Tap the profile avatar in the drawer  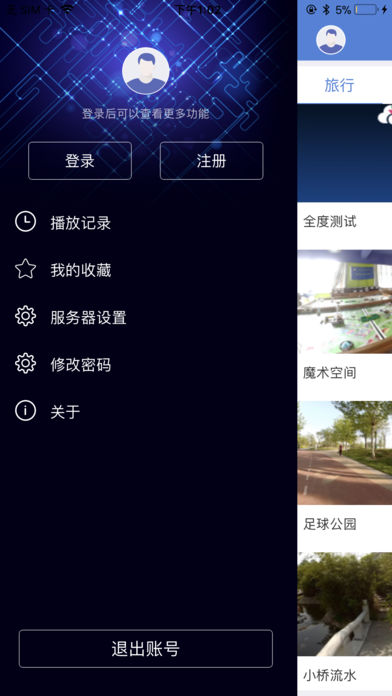click(x=146, y=71)
